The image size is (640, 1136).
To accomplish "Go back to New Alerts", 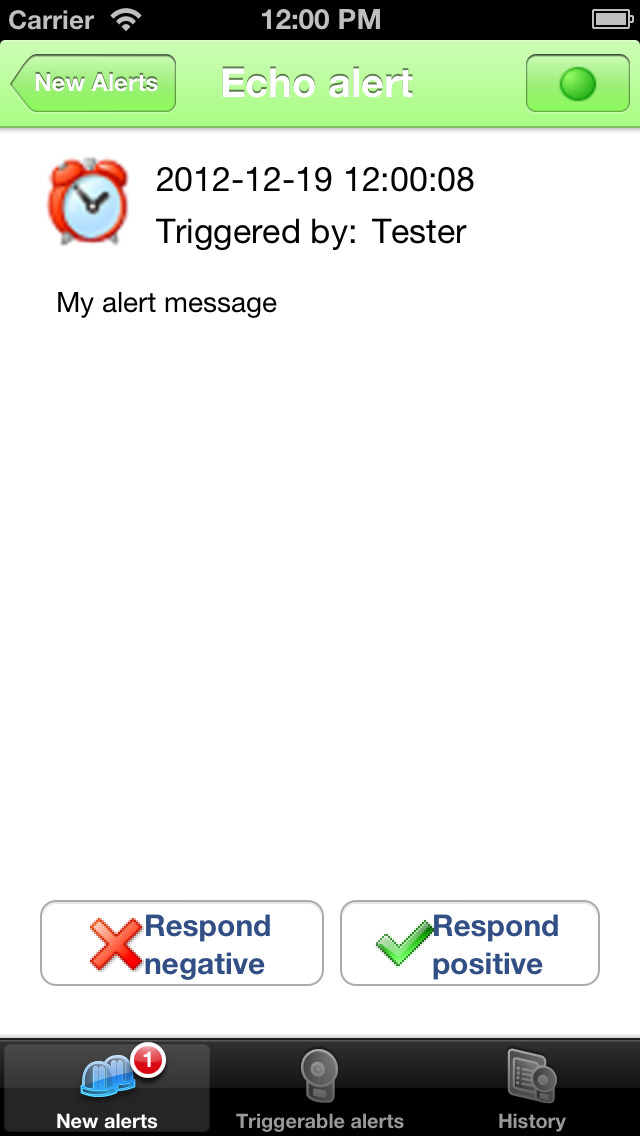I will (x=93, y=83).
